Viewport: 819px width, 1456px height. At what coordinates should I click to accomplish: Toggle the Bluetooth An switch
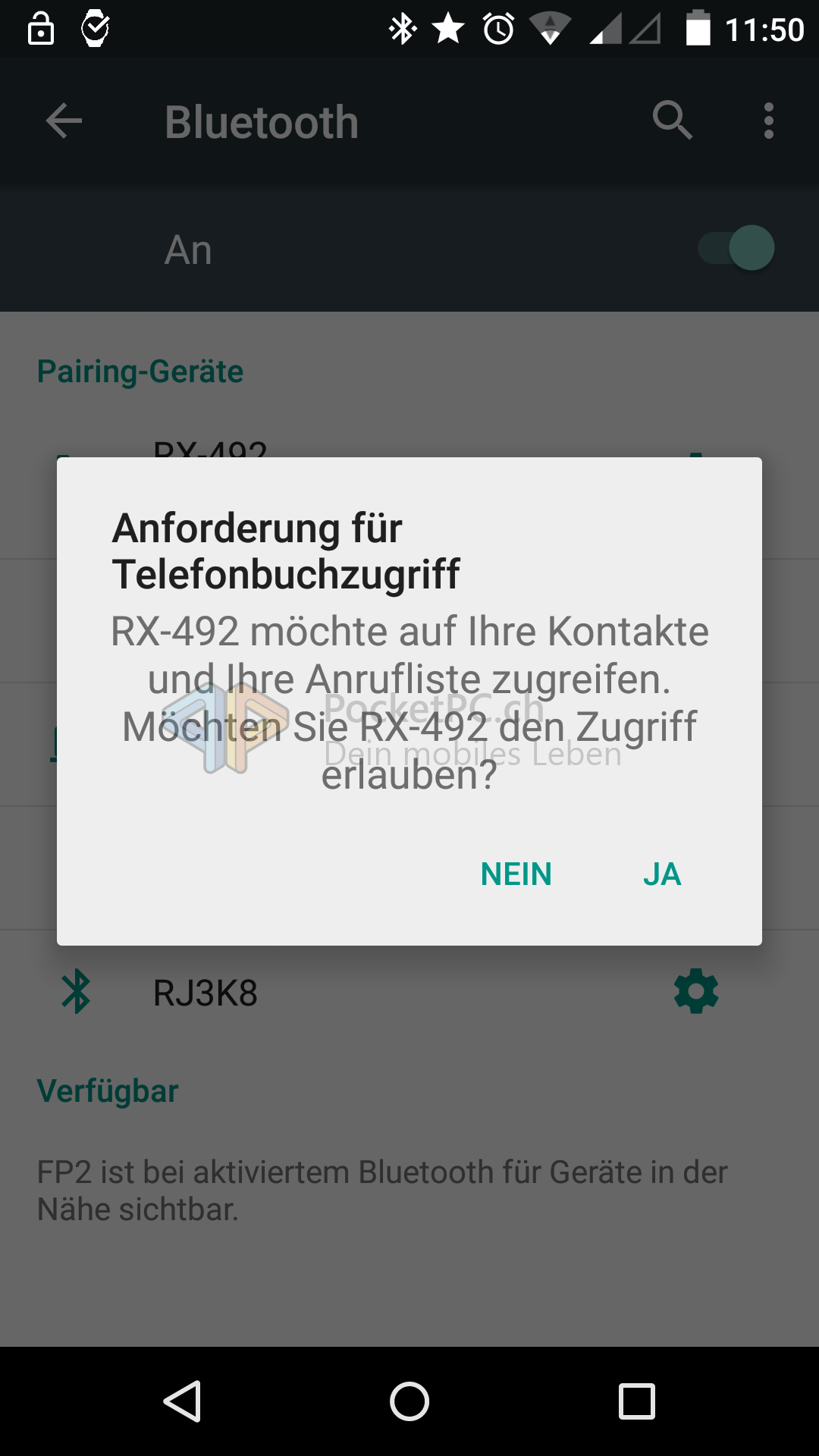click(x=736, y=248)
